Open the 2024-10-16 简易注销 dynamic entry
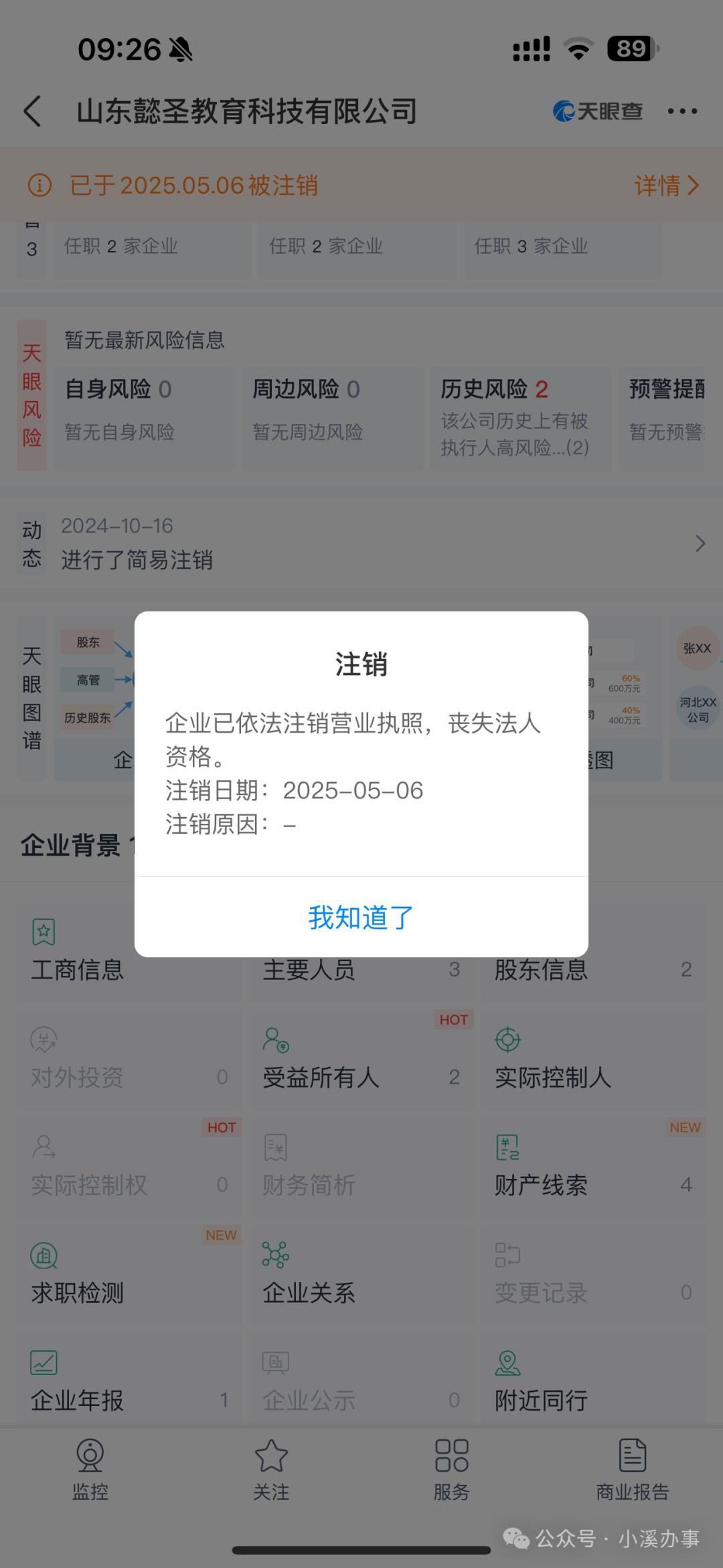The image size is (723, 1568). tap(361, 543)
